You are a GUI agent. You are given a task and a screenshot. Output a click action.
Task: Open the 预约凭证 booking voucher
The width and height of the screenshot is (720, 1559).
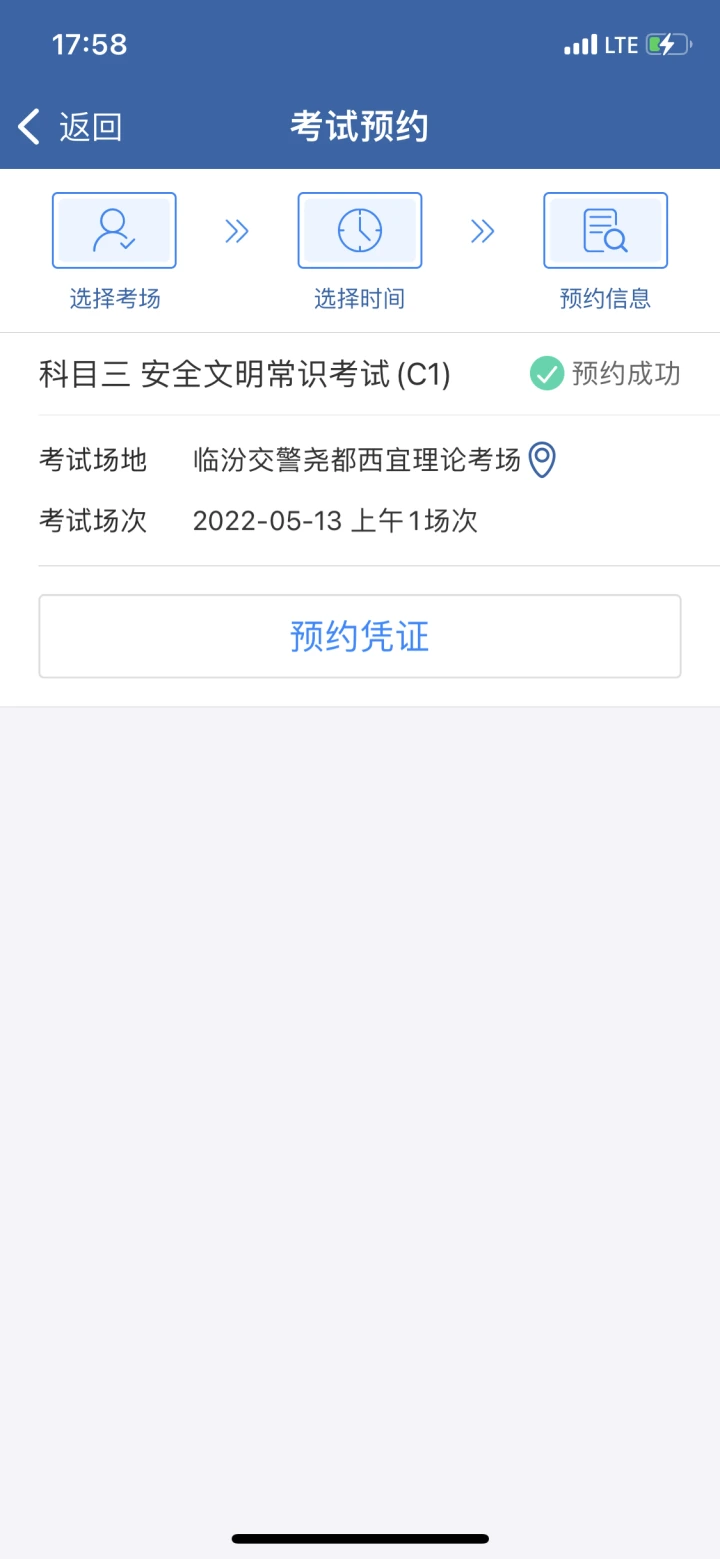tap(360, 637)
